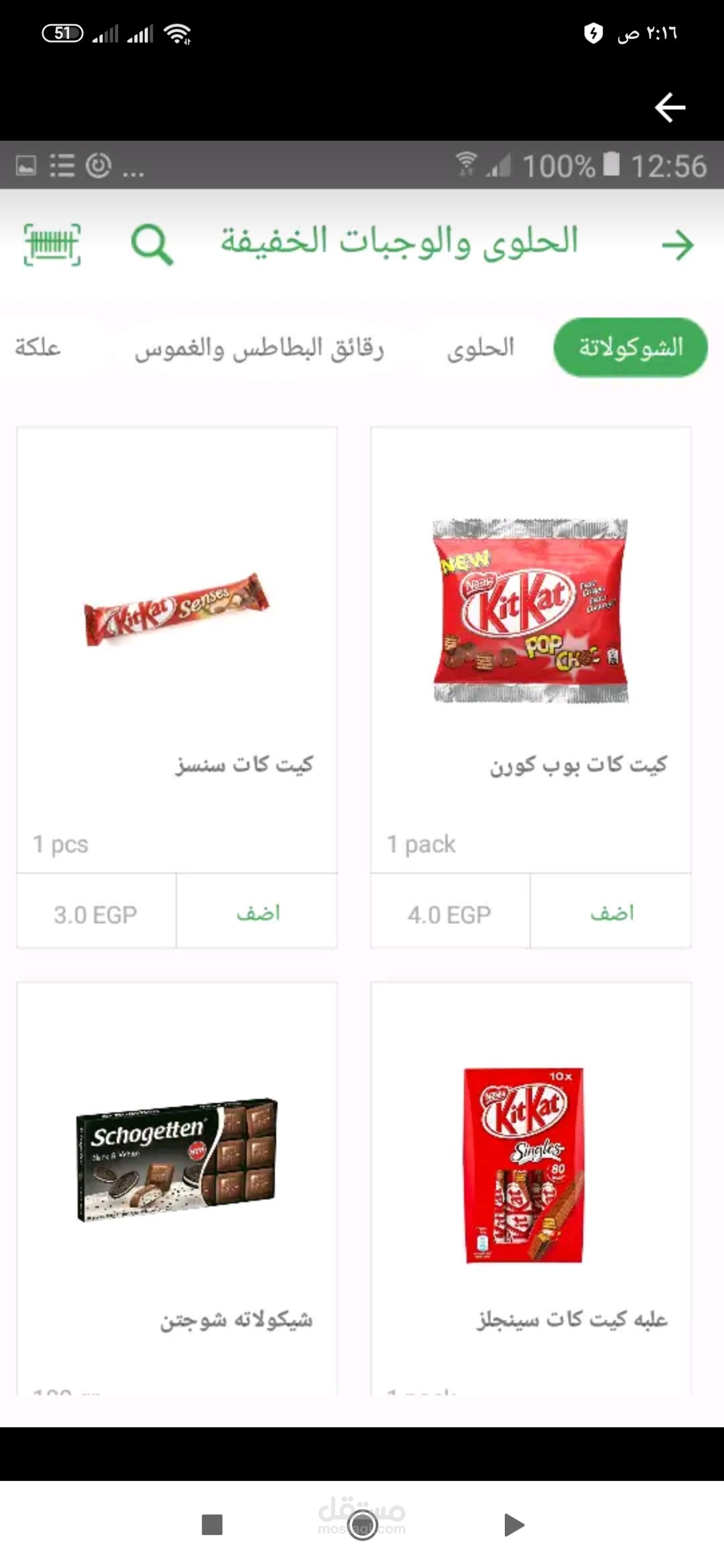Add كيت كات بوب كورن to cart
The width and height of the screenshot is (724, 1568).
611,913
